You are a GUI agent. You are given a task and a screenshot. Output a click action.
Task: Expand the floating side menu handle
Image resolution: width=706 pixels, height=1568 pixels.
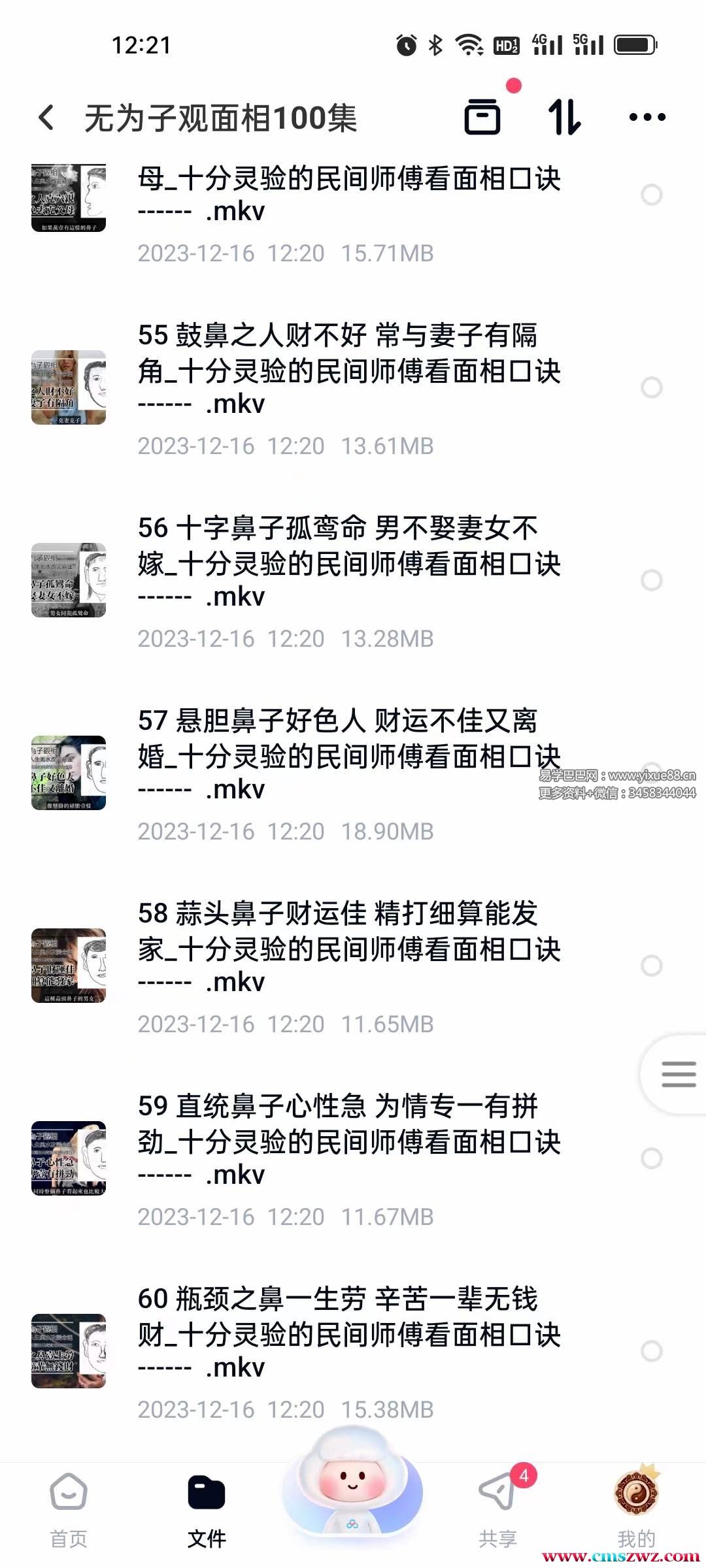click(677, 1074)
